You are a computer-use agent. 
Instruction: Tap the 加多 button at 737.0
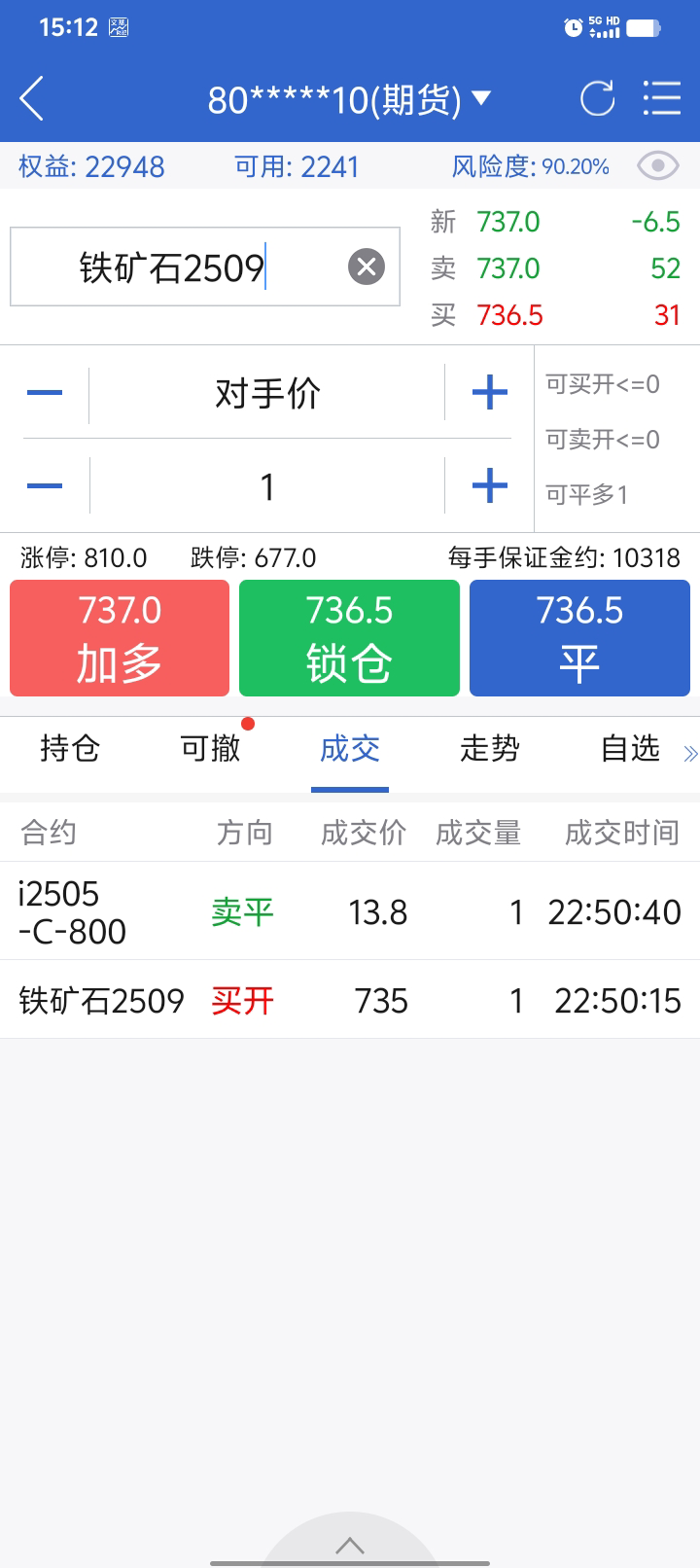(120, 638)
